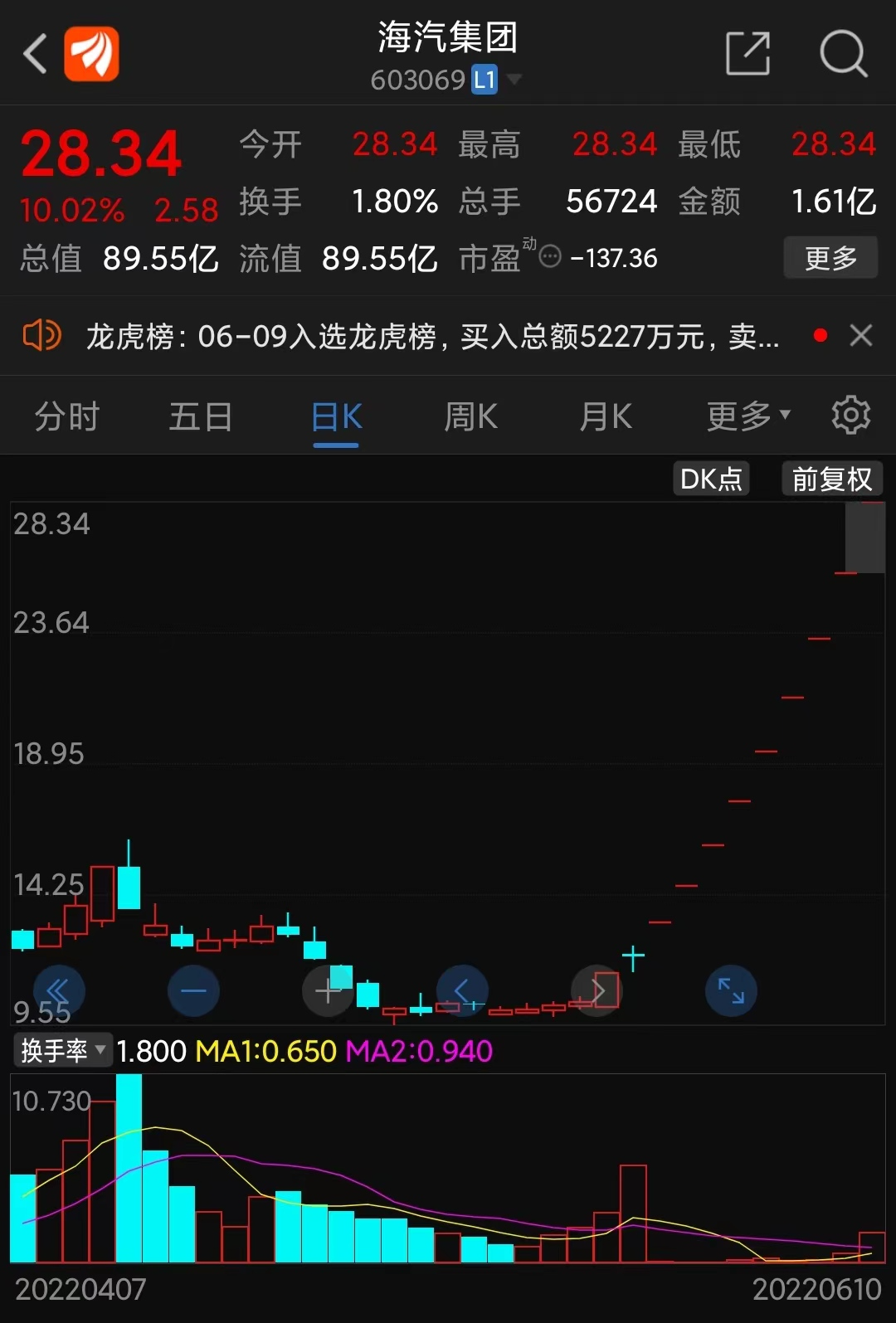Switch to the 五日 chart tab

pos(200,416)
